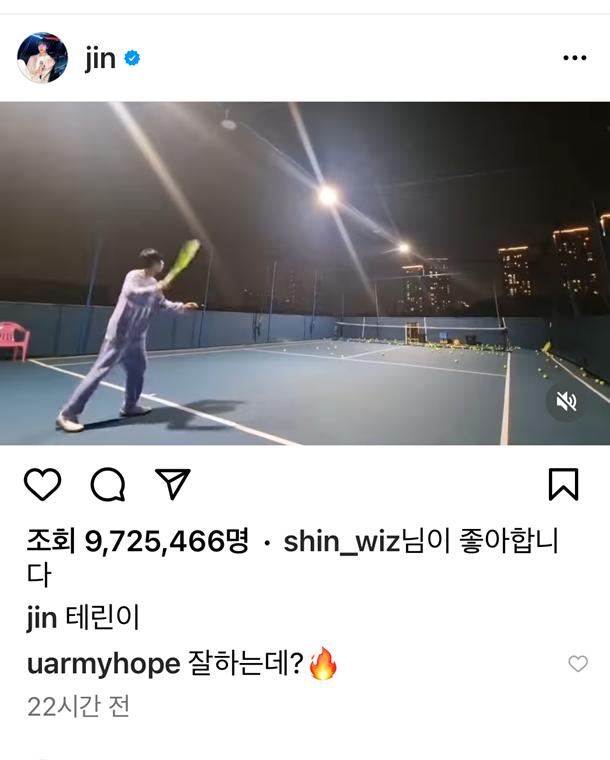The height and width of the screenshot is (760, 610).
Task: Like uarmyhope's comment
Action: point(578,663)
